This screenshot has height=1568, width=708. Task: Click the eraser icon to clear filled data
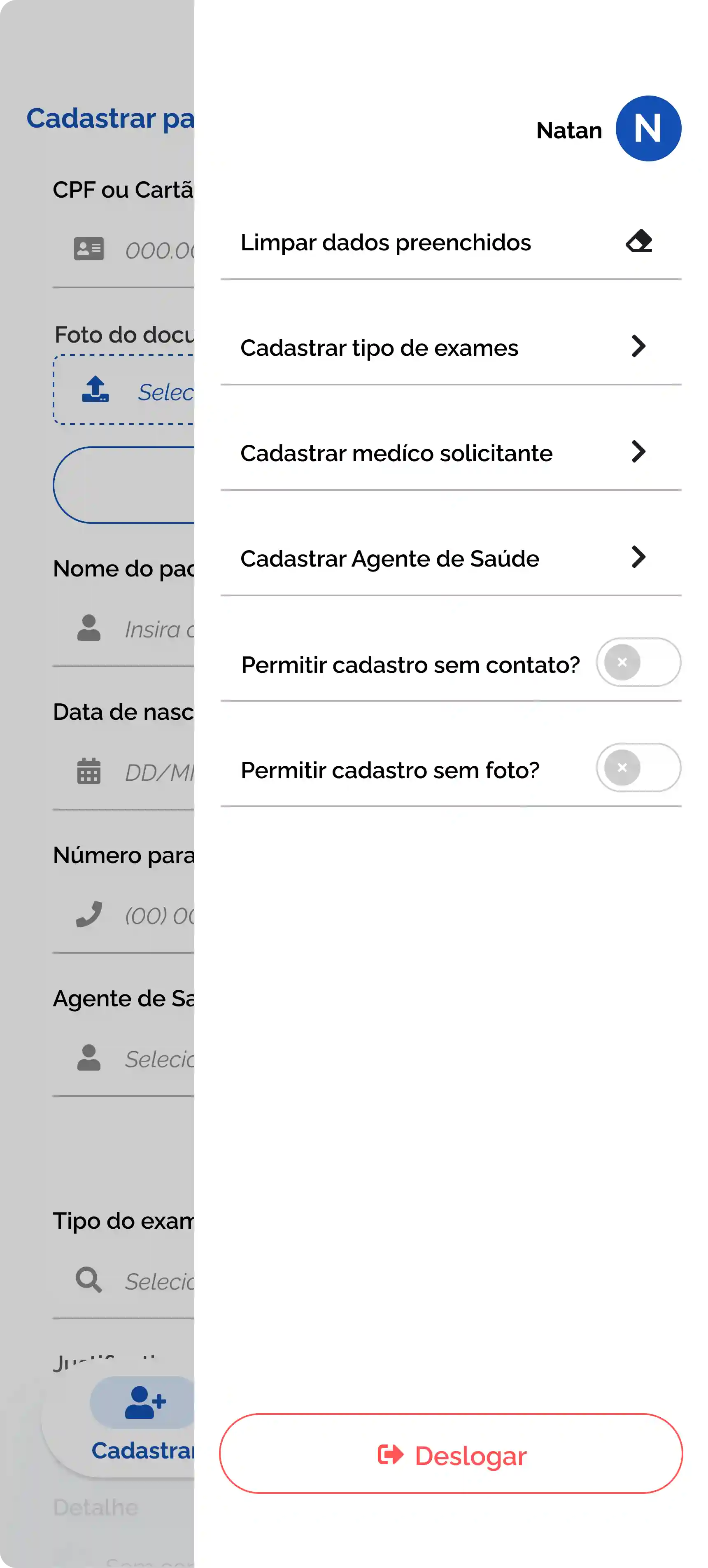[x=639, y=241]
